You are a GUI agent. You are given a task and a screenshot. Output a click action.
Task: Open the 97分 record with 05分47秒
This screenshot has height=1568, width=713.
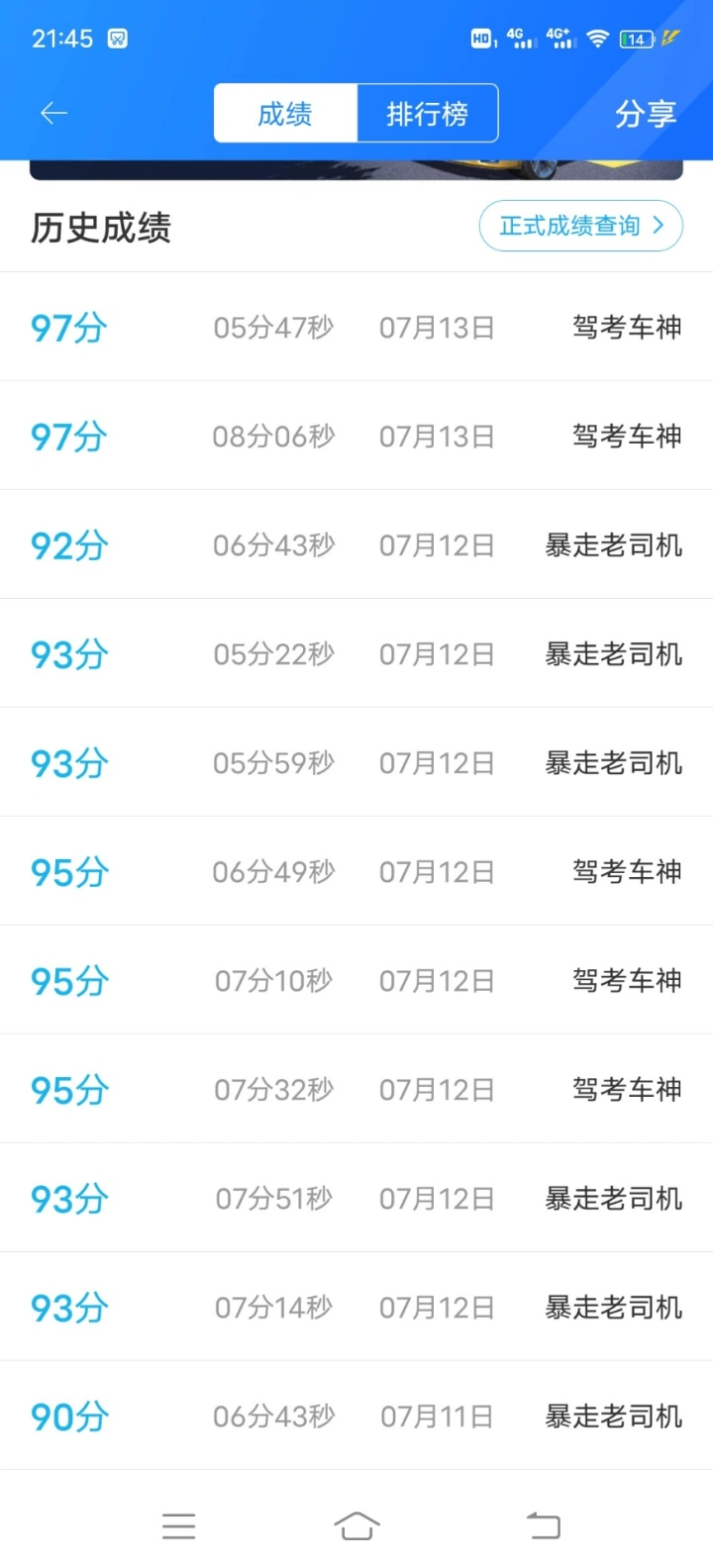click(356, 327)
